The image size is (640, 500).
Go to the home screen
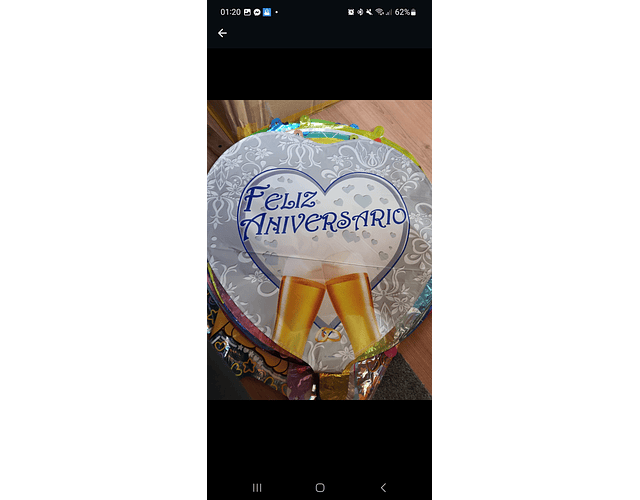coord(320,487)
